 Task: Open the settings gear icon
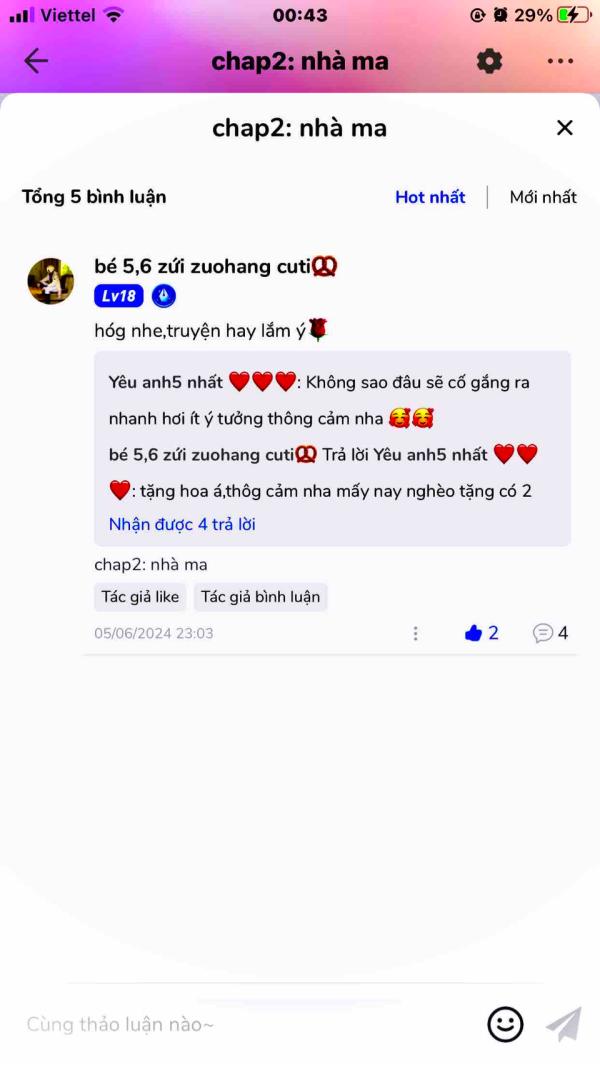click(x=489, y=61)
